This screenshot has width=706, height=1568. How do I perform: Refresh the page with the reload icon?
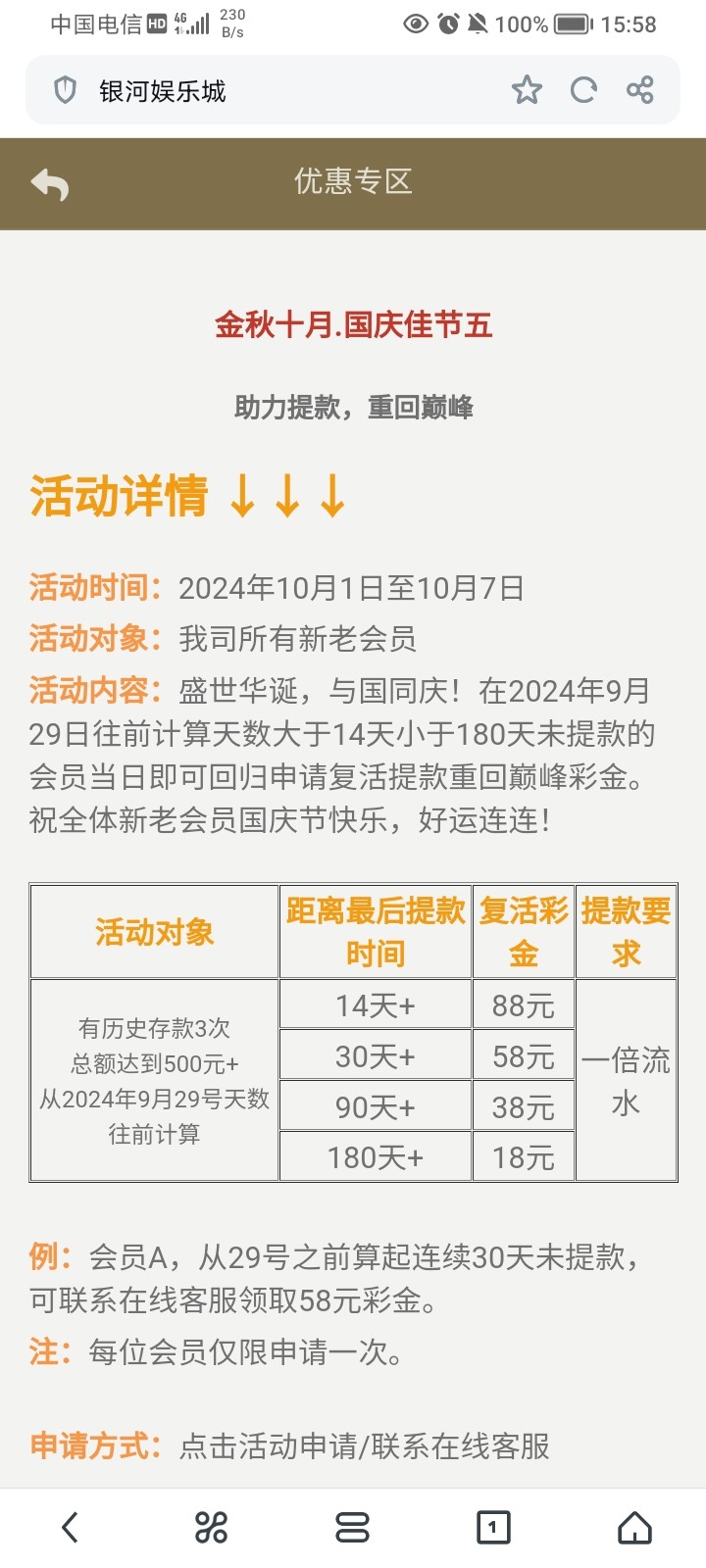583,90
